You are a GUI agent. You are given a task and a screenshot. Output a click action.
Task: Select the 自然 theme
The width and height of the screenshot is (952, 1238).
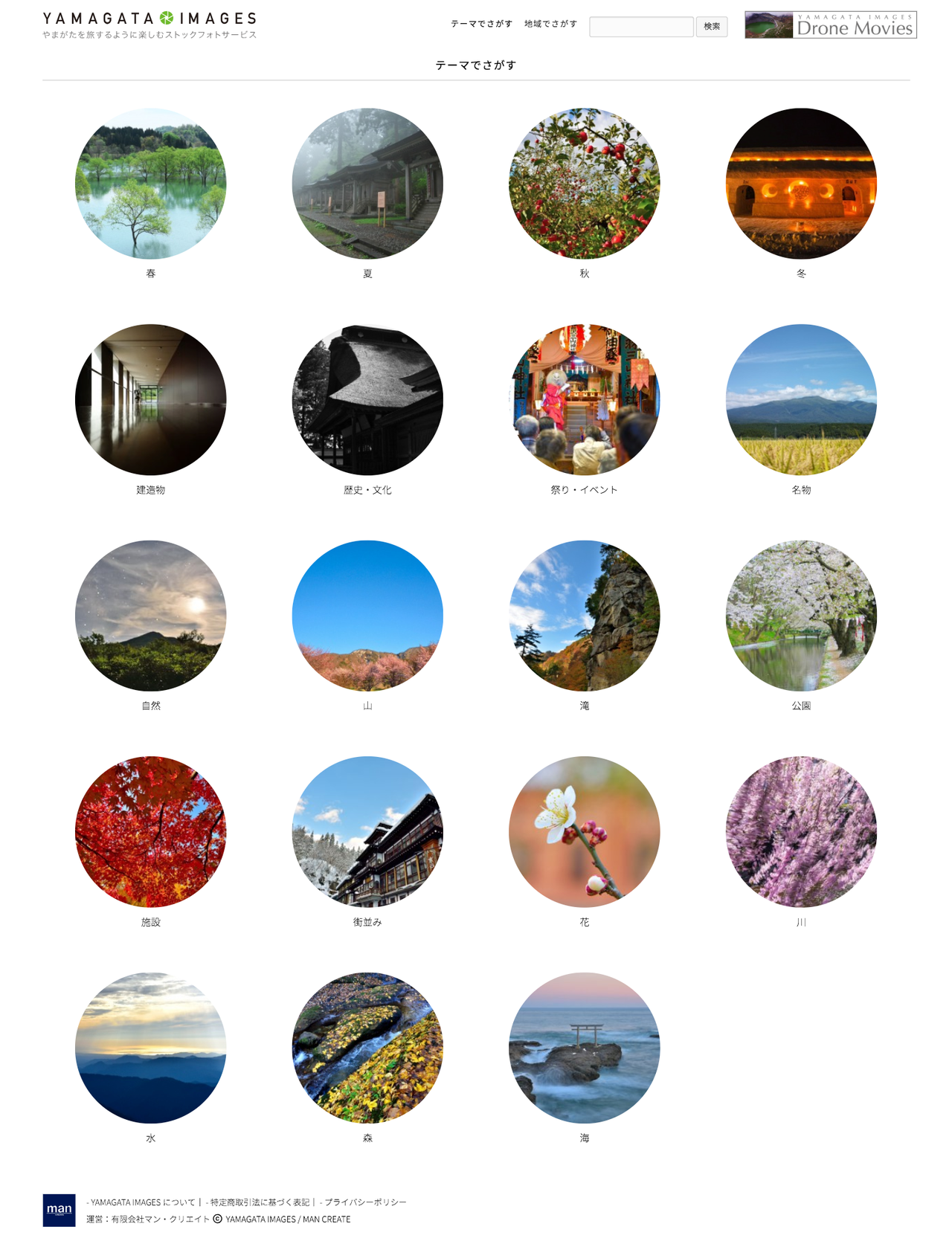click(151, 616)
